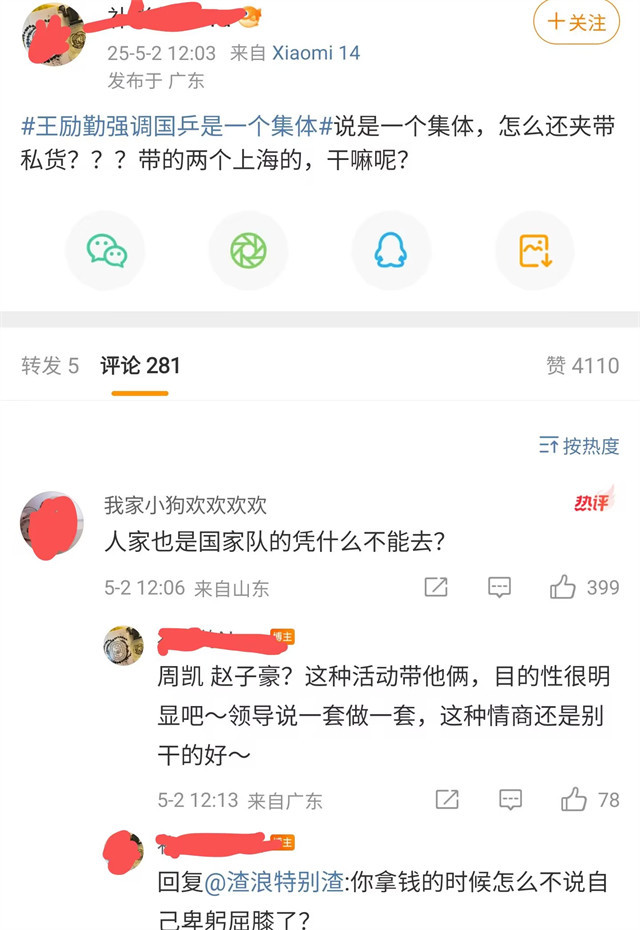
Task: Forward the reply posted 5-2 12:13
Action: [x=447, y=799]
